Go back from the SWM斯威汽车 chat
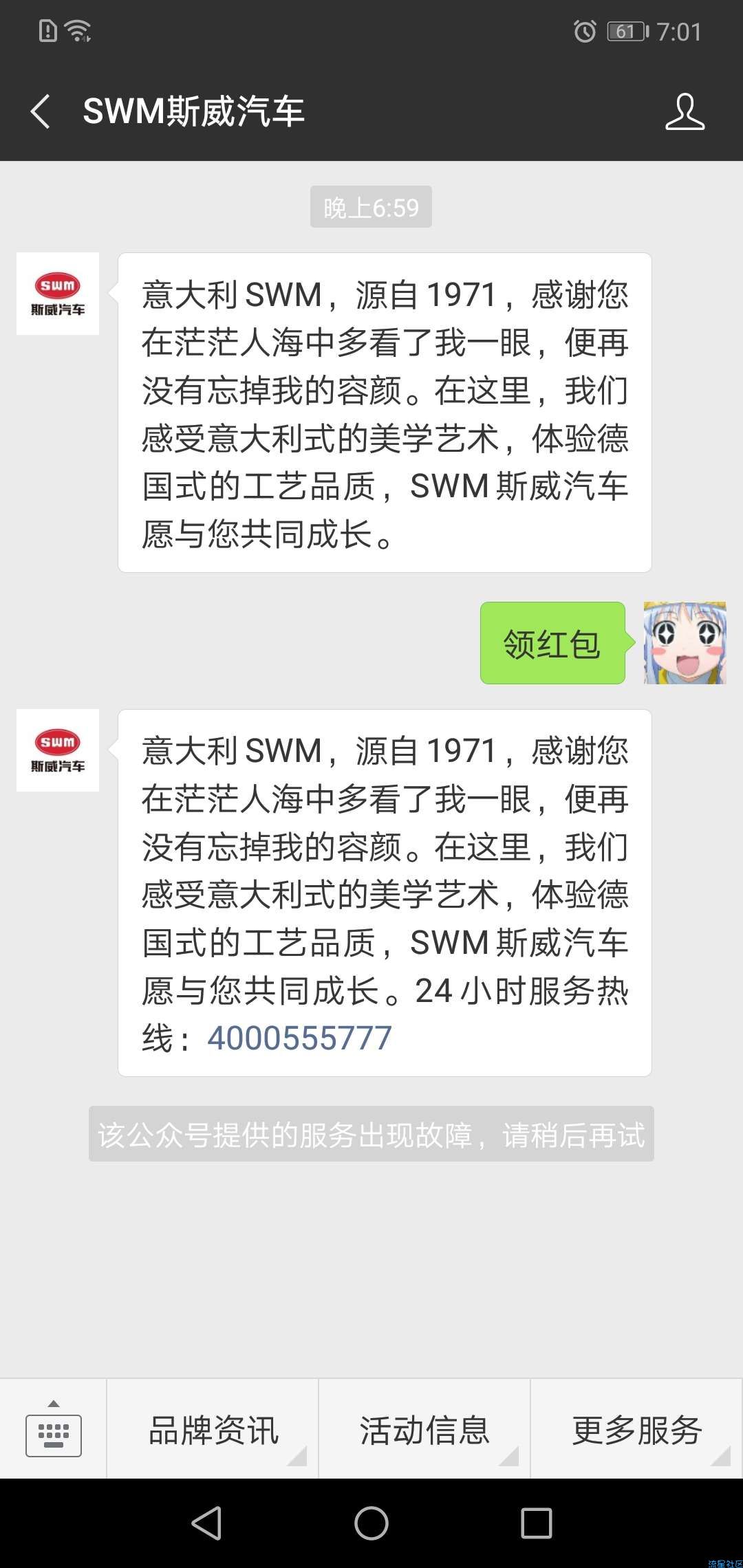743x1568 pixels. click(x=41, y=111)
